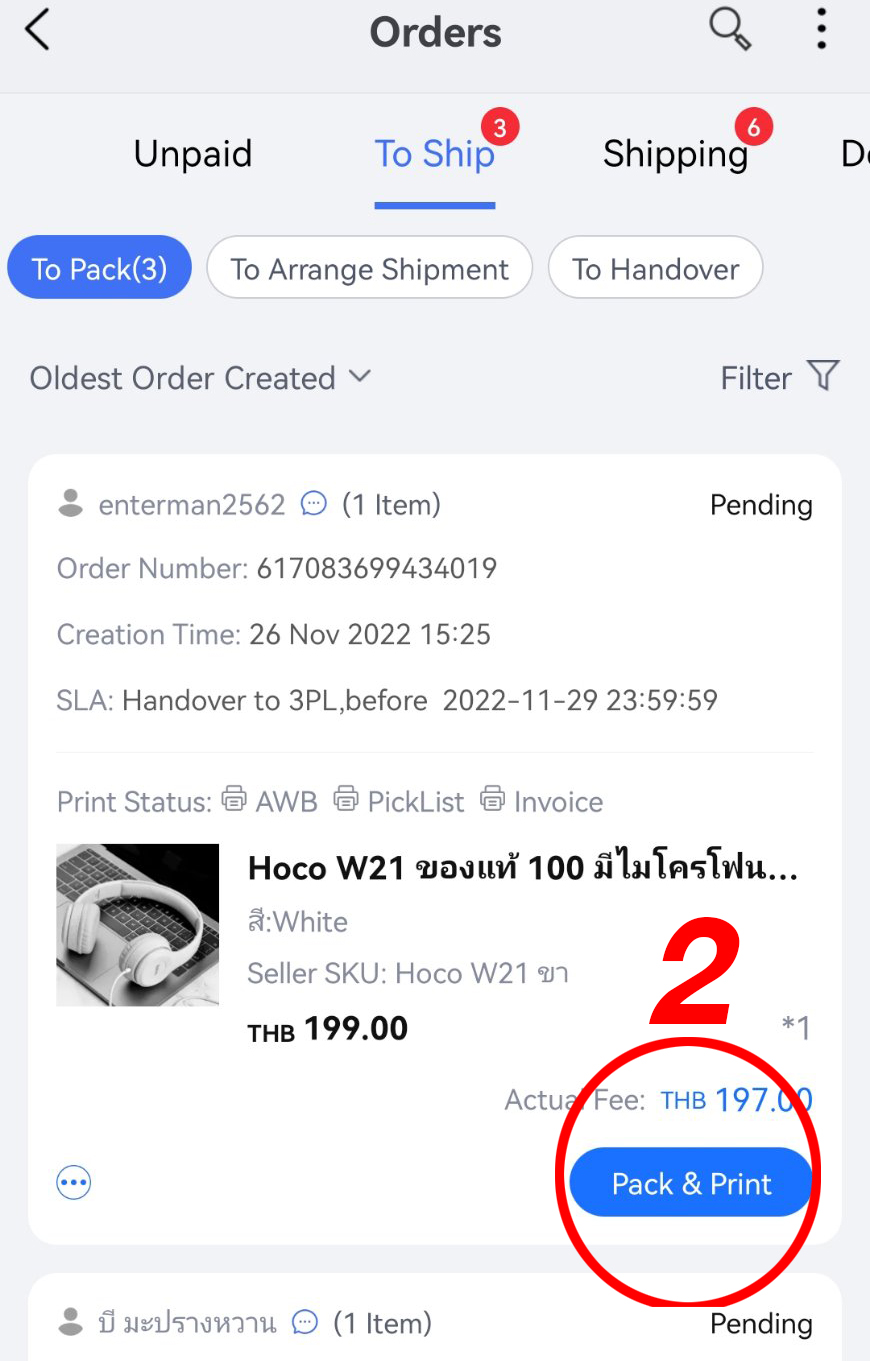Open more options on the enterman2562 order
The width and height of the screenshot is (870, 1361).
(x=74, y=1183)
